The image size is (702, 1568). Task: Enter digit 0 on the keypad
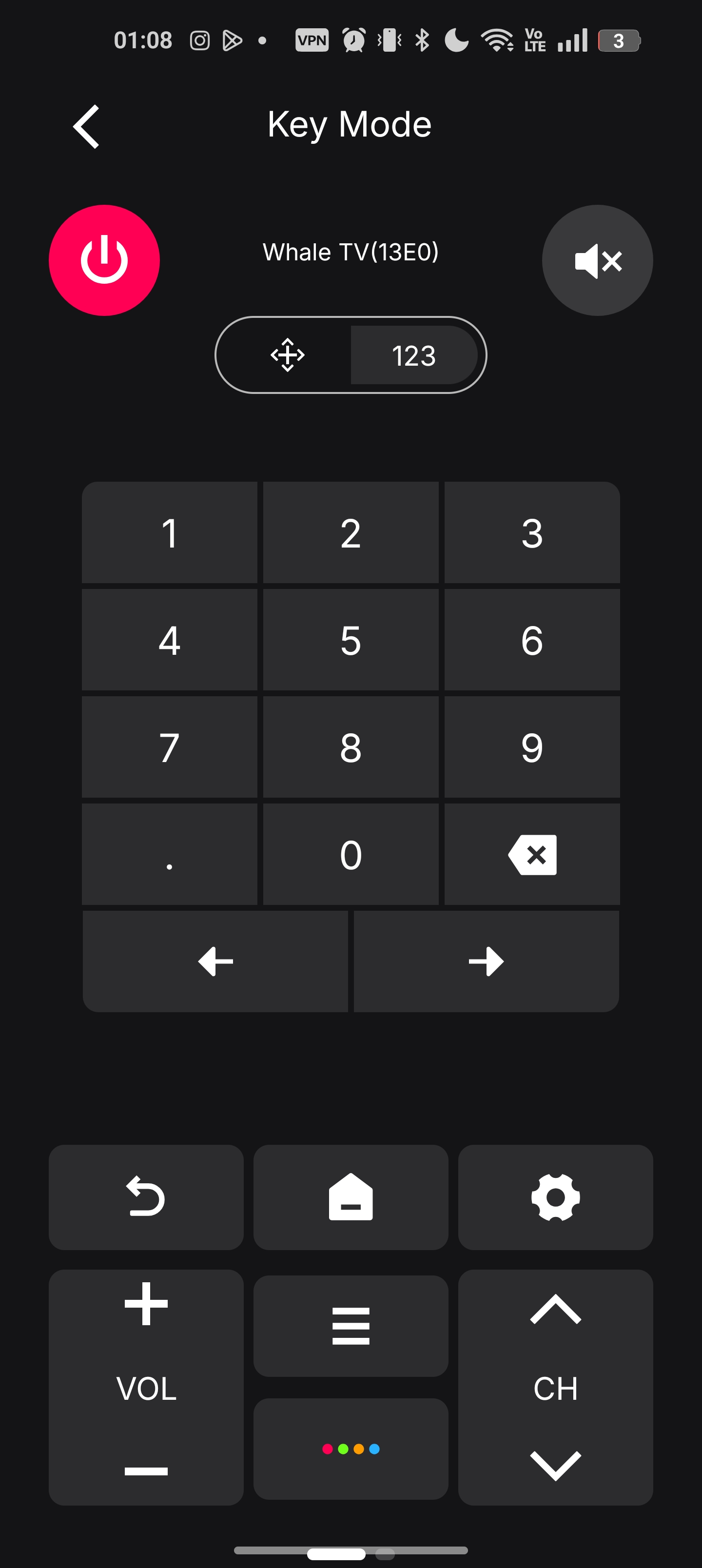[x=351, y=854]
